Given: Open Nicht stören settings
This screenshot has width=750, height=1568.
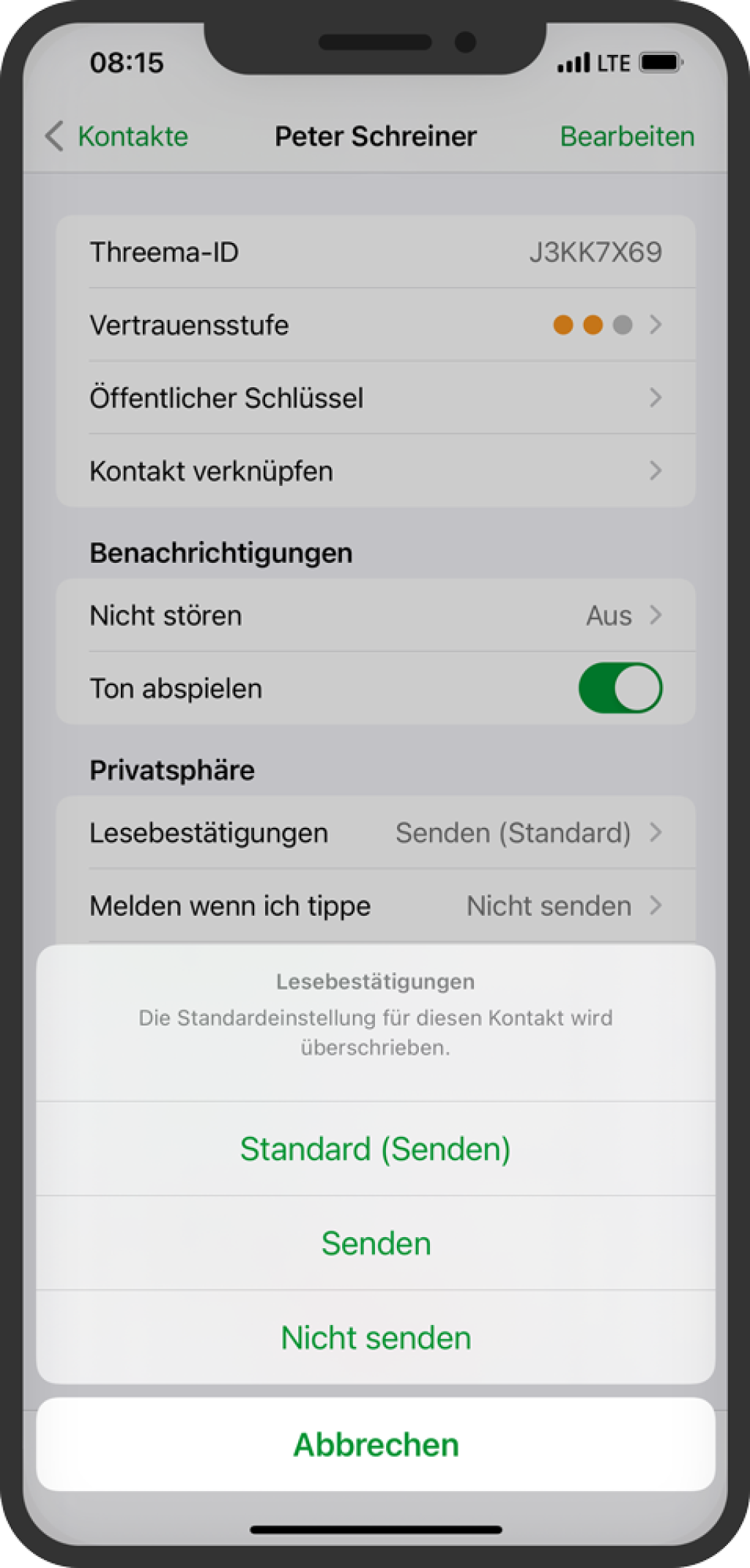Looking at the screenshot, I should (375, 616).
